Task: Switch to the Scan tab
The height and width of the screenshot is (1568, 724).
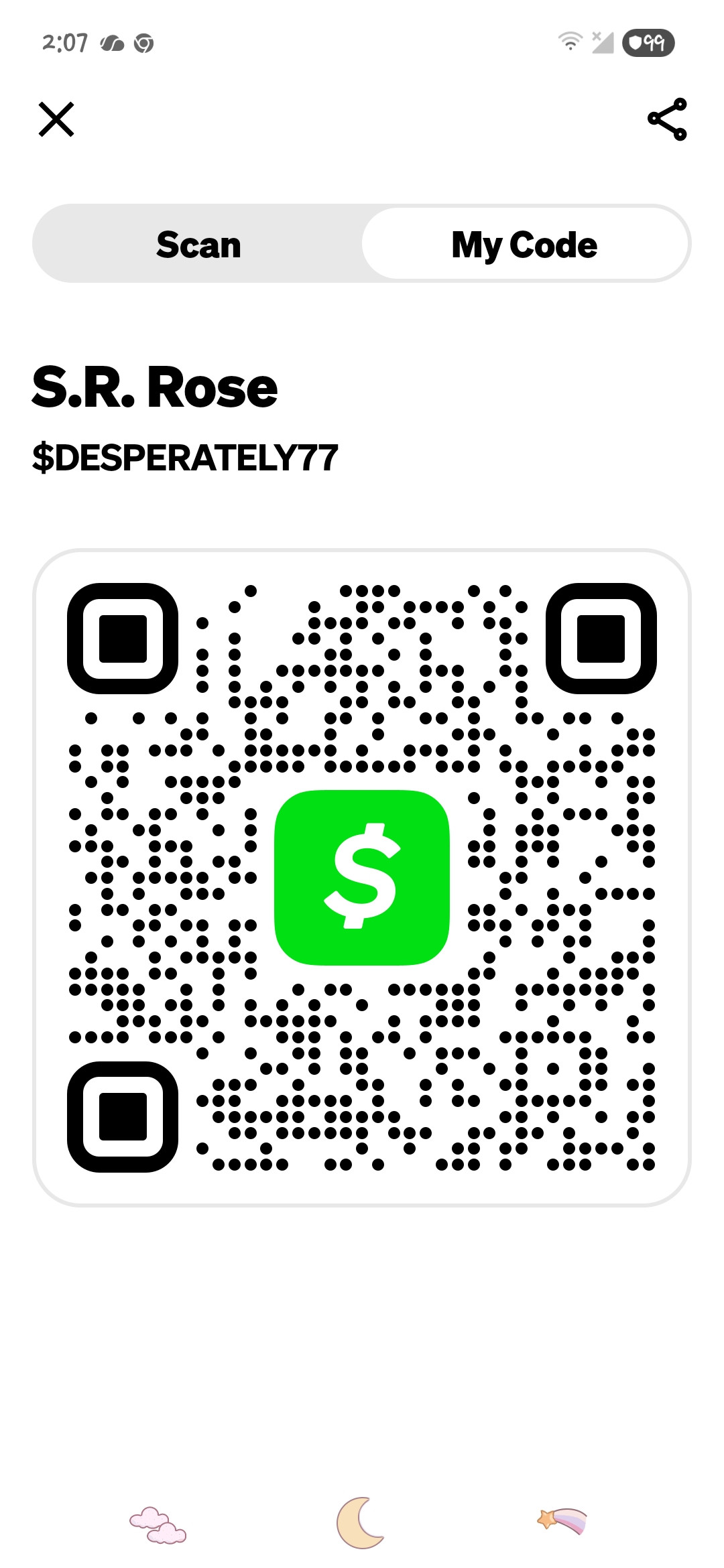Action: pyautogui.click(x=198, y=244)
